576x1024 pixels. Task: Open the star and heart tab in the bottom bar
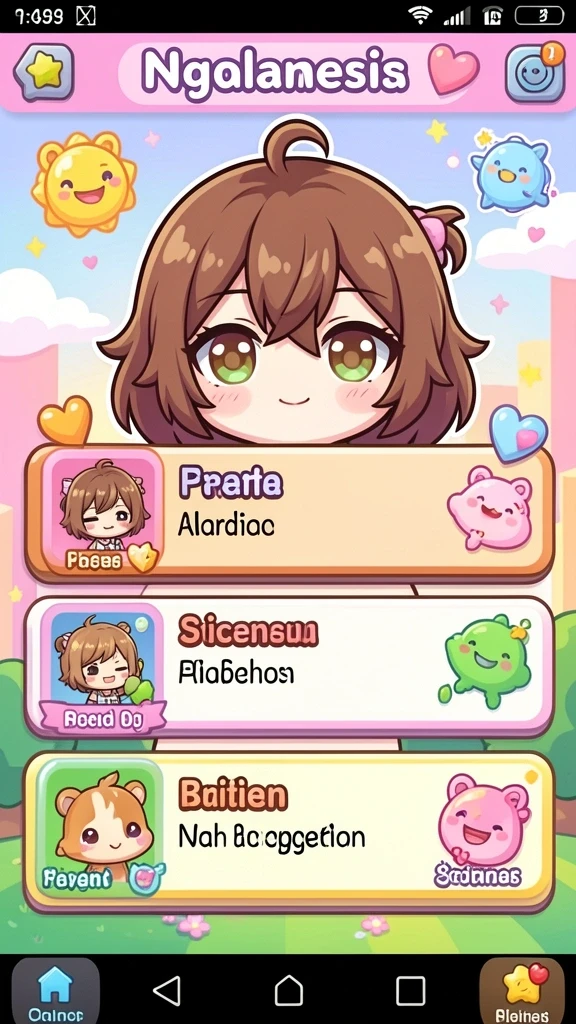(x=522, y=991)
